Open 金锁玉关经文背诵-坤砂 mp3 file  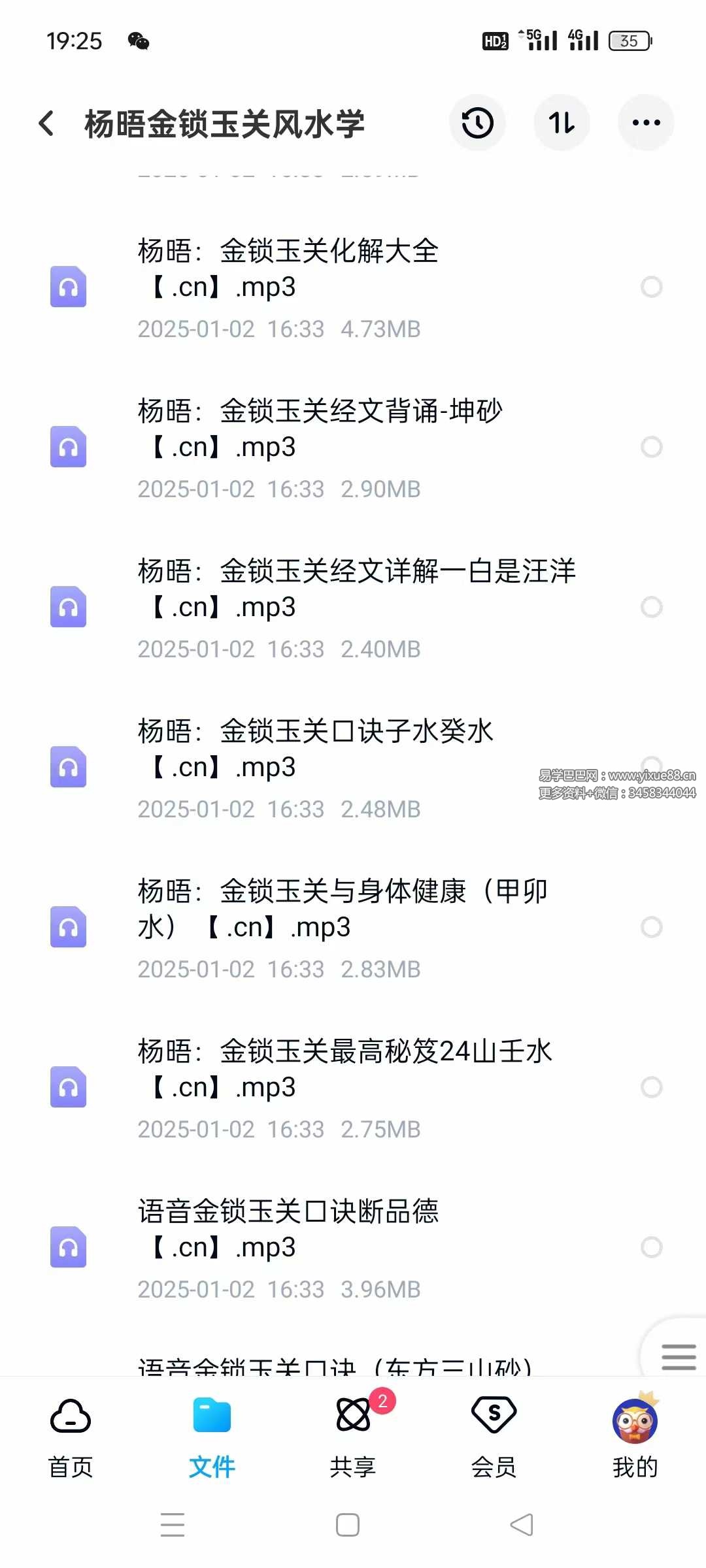319,429
